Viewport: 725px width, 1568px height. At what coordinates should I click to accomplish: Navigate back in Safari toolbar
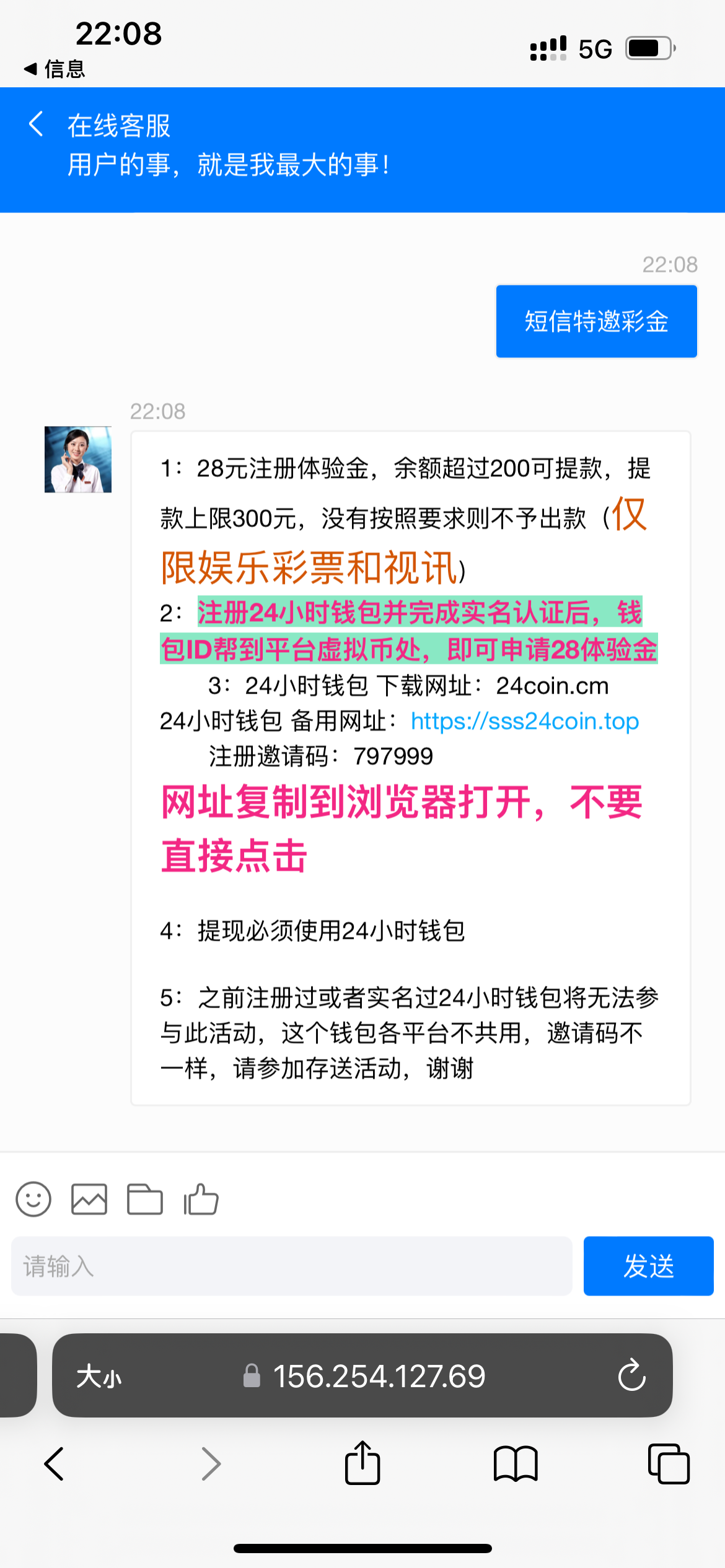tap(55, 1464)
